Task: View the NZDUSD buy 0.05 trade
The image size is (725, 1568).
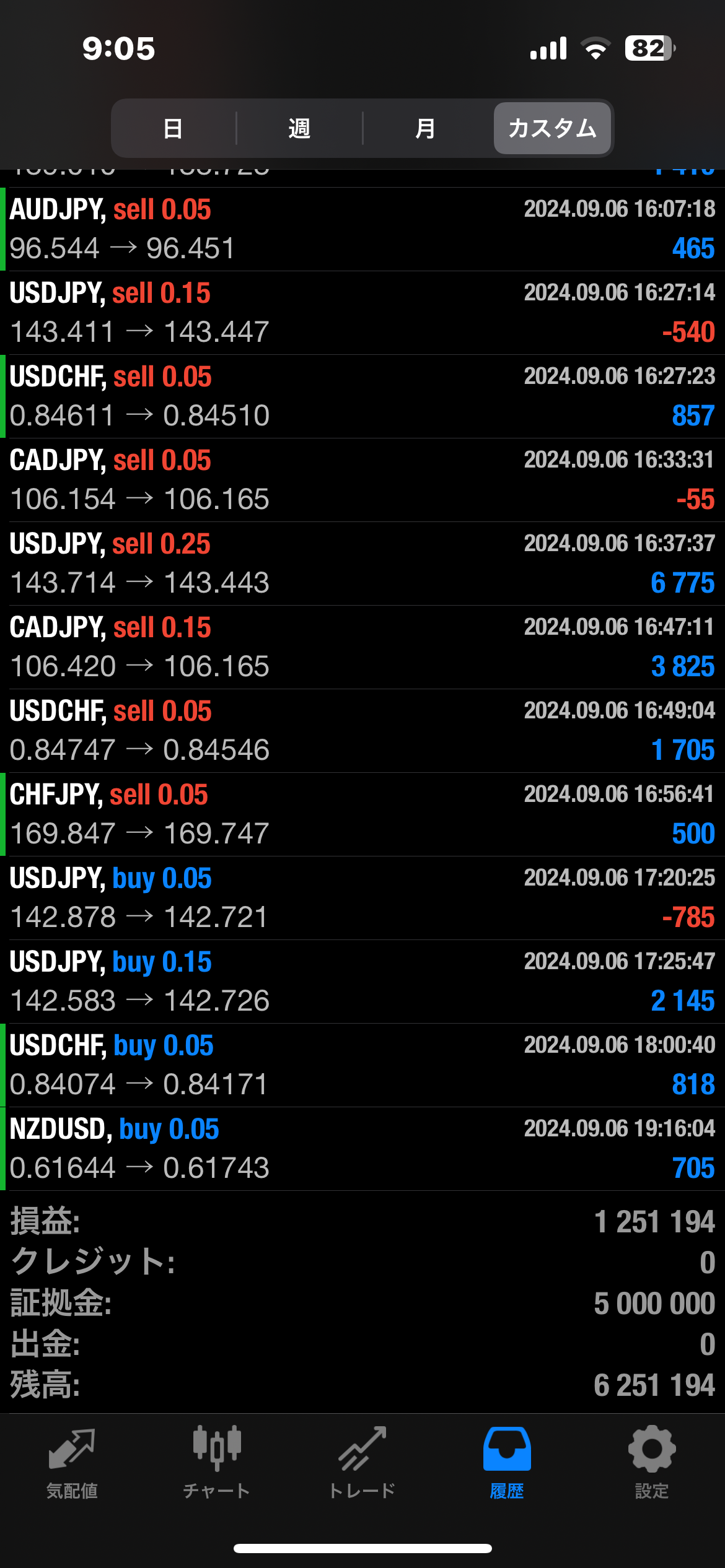Action: pos(362,1149)
